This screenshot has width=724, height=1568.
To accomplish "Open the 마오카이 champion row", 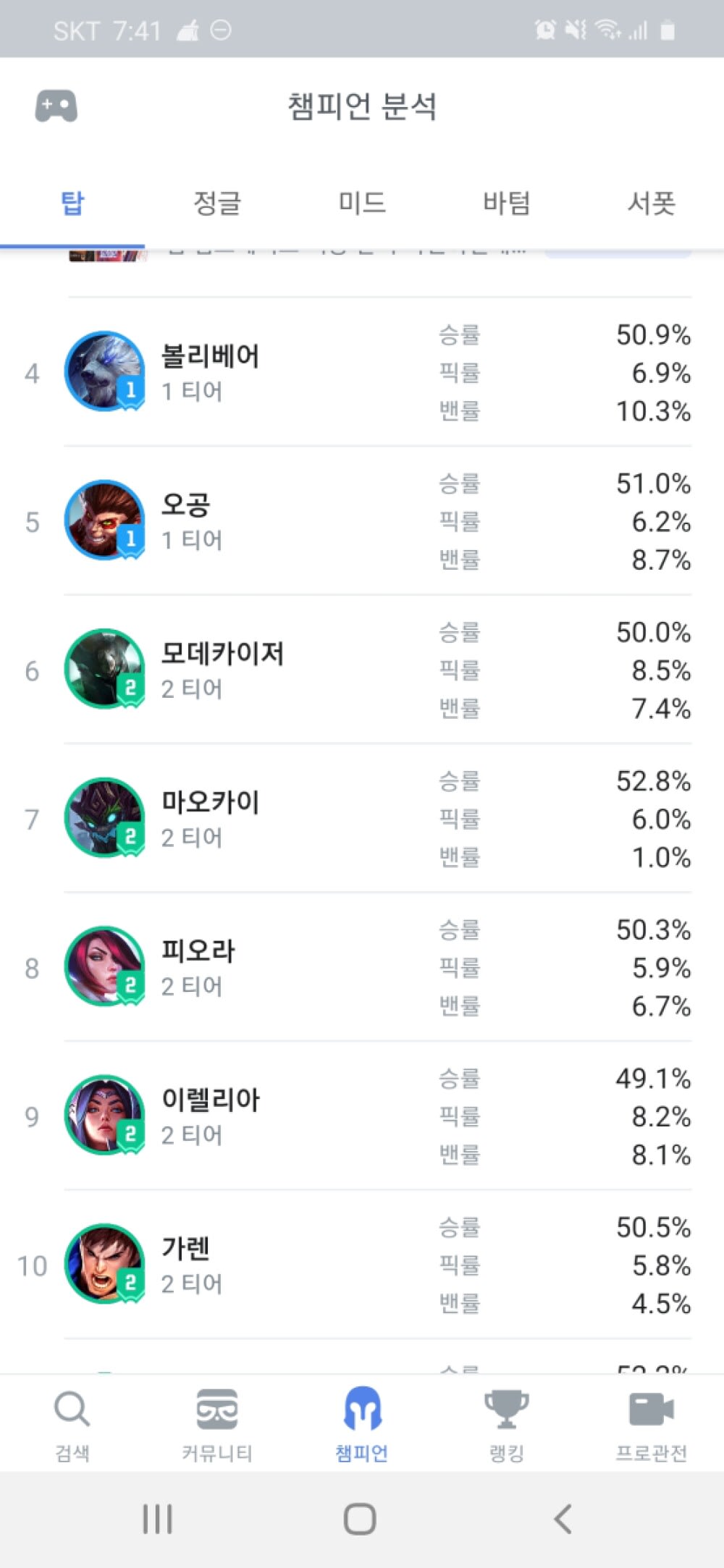I will (x=362, y=819).
